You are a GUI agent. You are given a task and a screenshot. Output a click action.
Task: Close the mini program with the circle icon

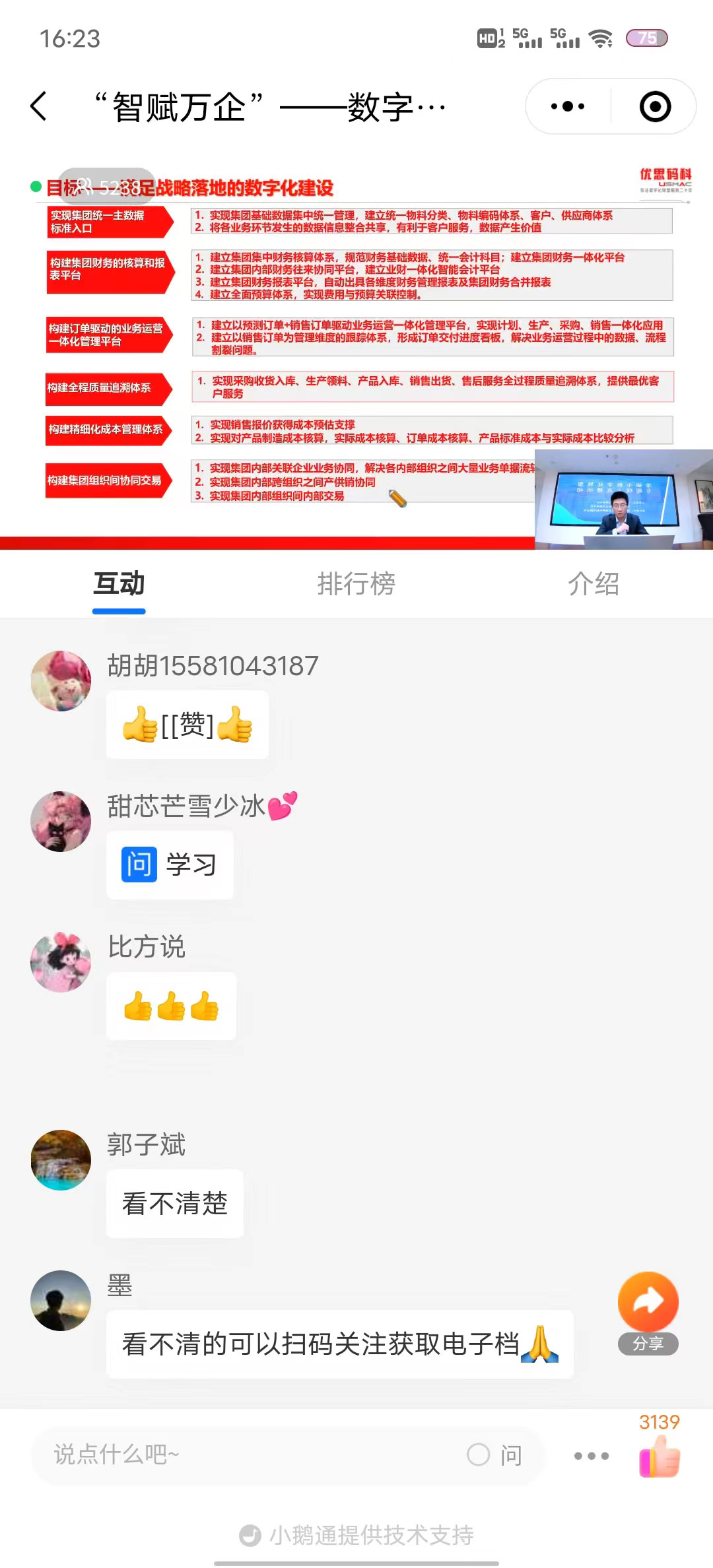click(x=655, y=106)
